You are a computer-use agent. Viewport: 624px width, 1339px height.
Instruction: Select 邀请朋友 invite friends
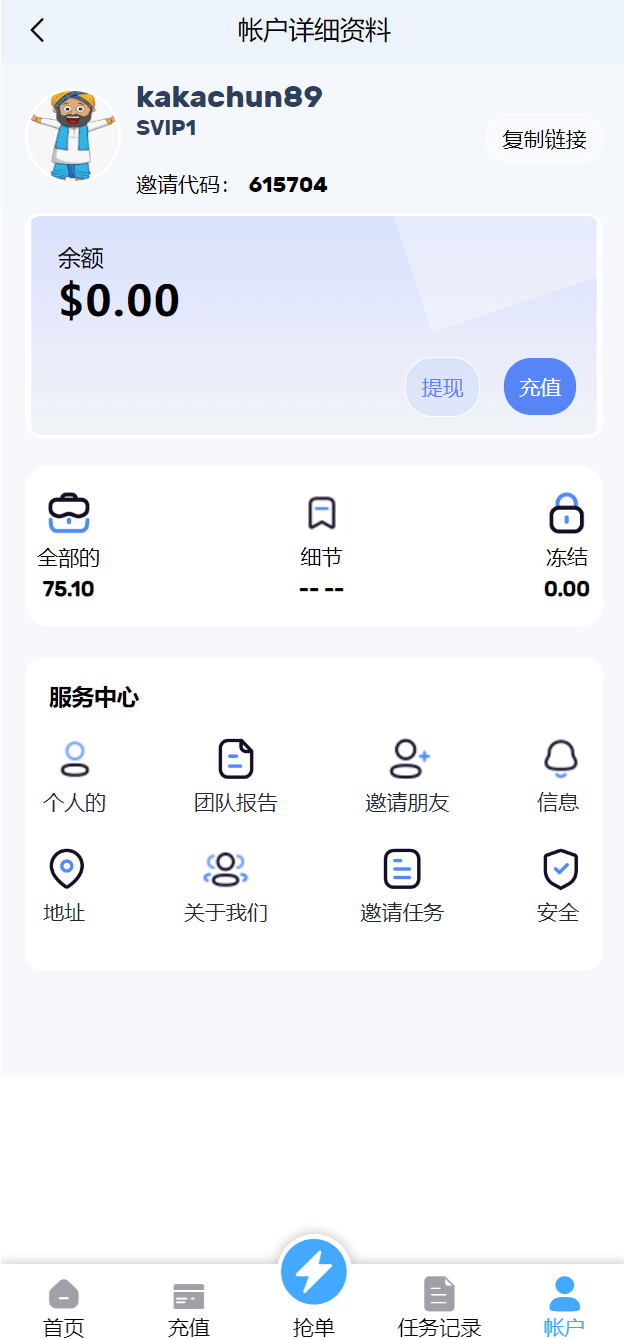tap(407, 776)
